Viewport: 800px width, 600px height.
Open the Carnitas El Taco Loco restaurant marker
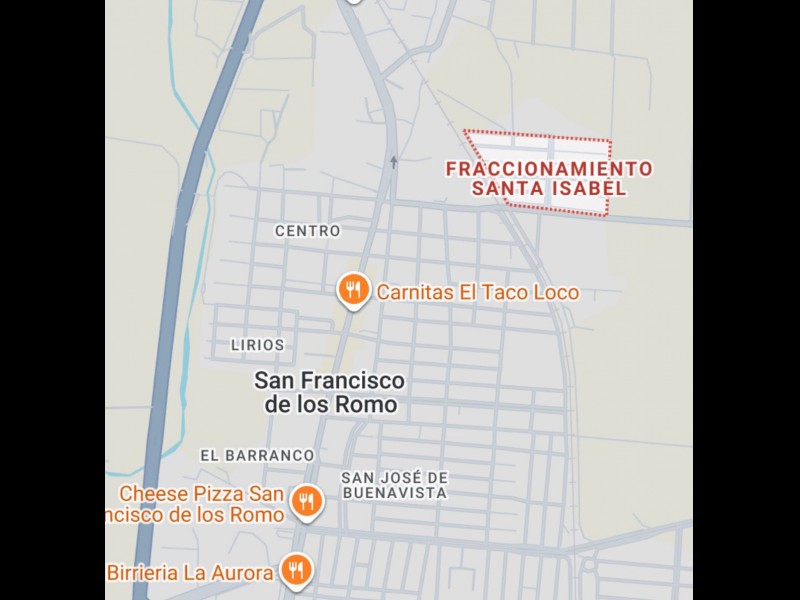click(x=352, y=291)
